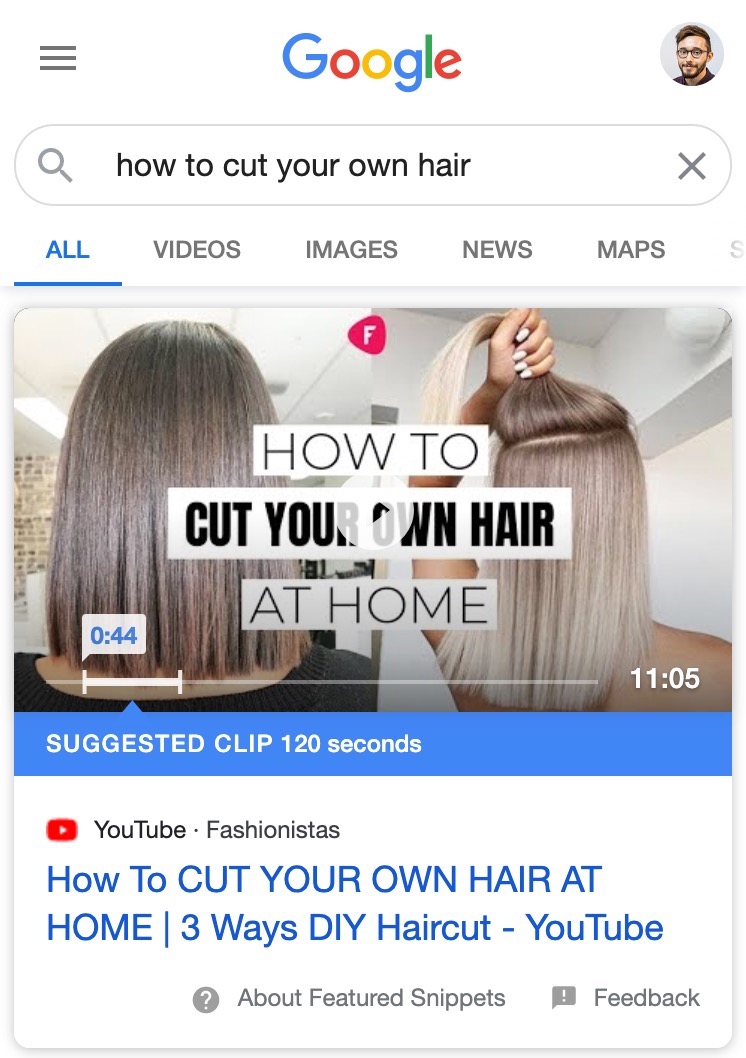Screen dimensions: 746x1058
Task: Switch to the Maps tab
Action: pyautogui.click(x=631, y=250)
